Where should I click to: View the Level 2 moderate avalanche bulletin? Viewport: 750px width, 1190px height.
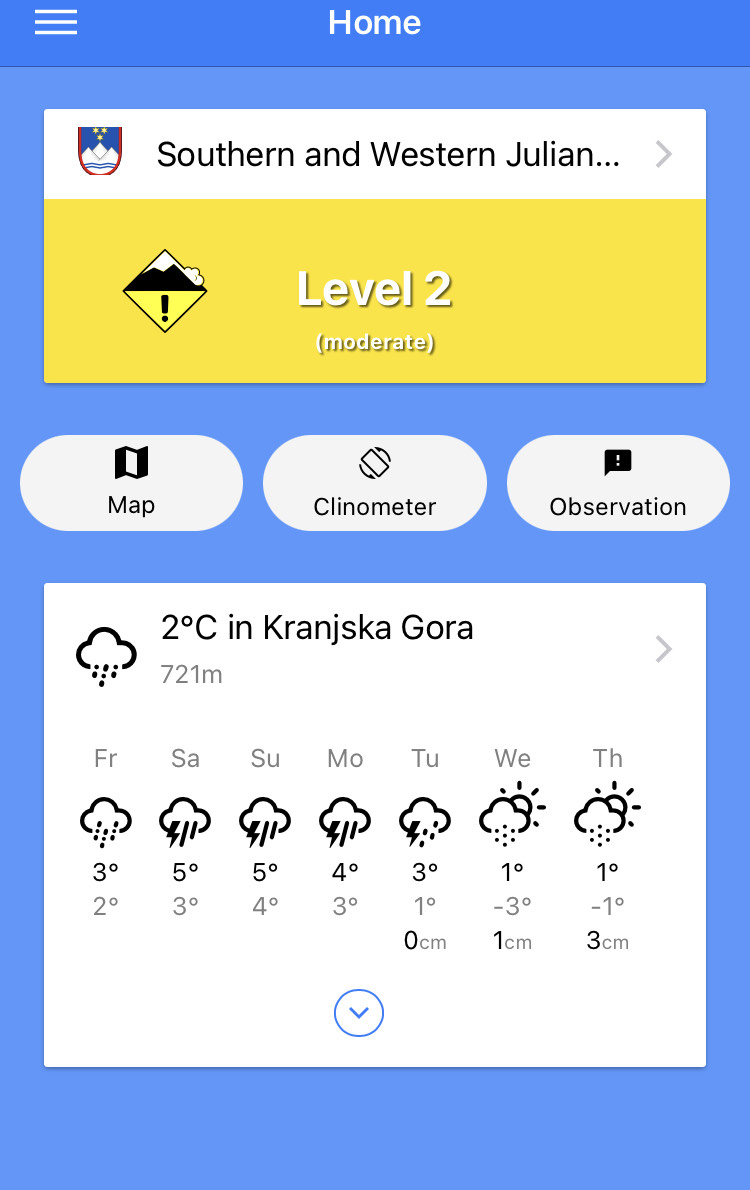[x=375, y=291]
